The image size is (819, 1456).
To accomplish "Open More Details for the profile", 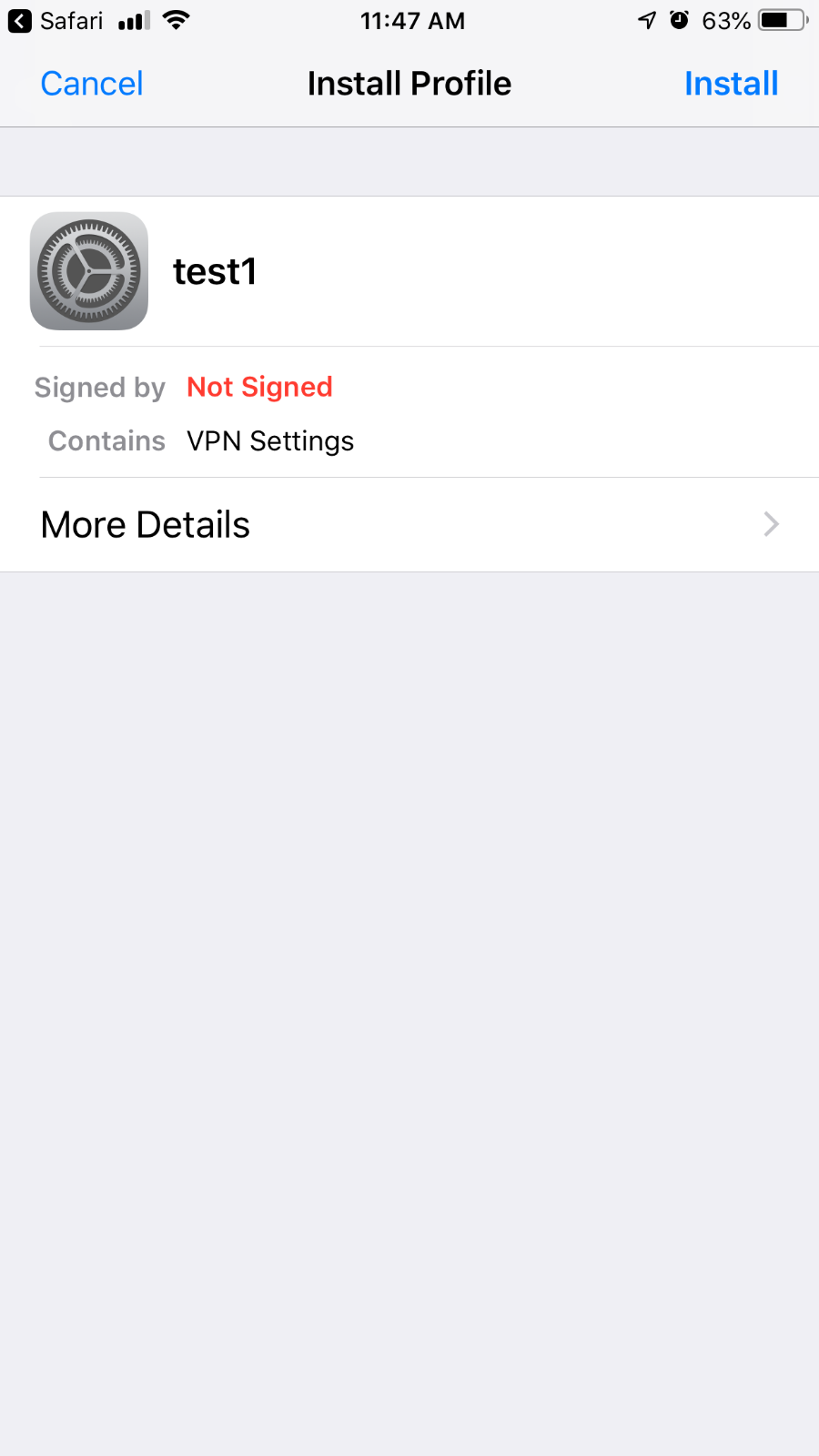I will [409, 525].
